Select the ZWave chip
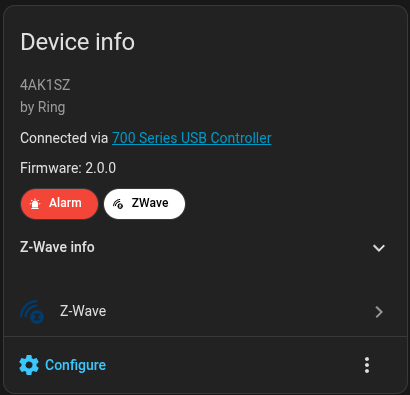 click(144, 204)
